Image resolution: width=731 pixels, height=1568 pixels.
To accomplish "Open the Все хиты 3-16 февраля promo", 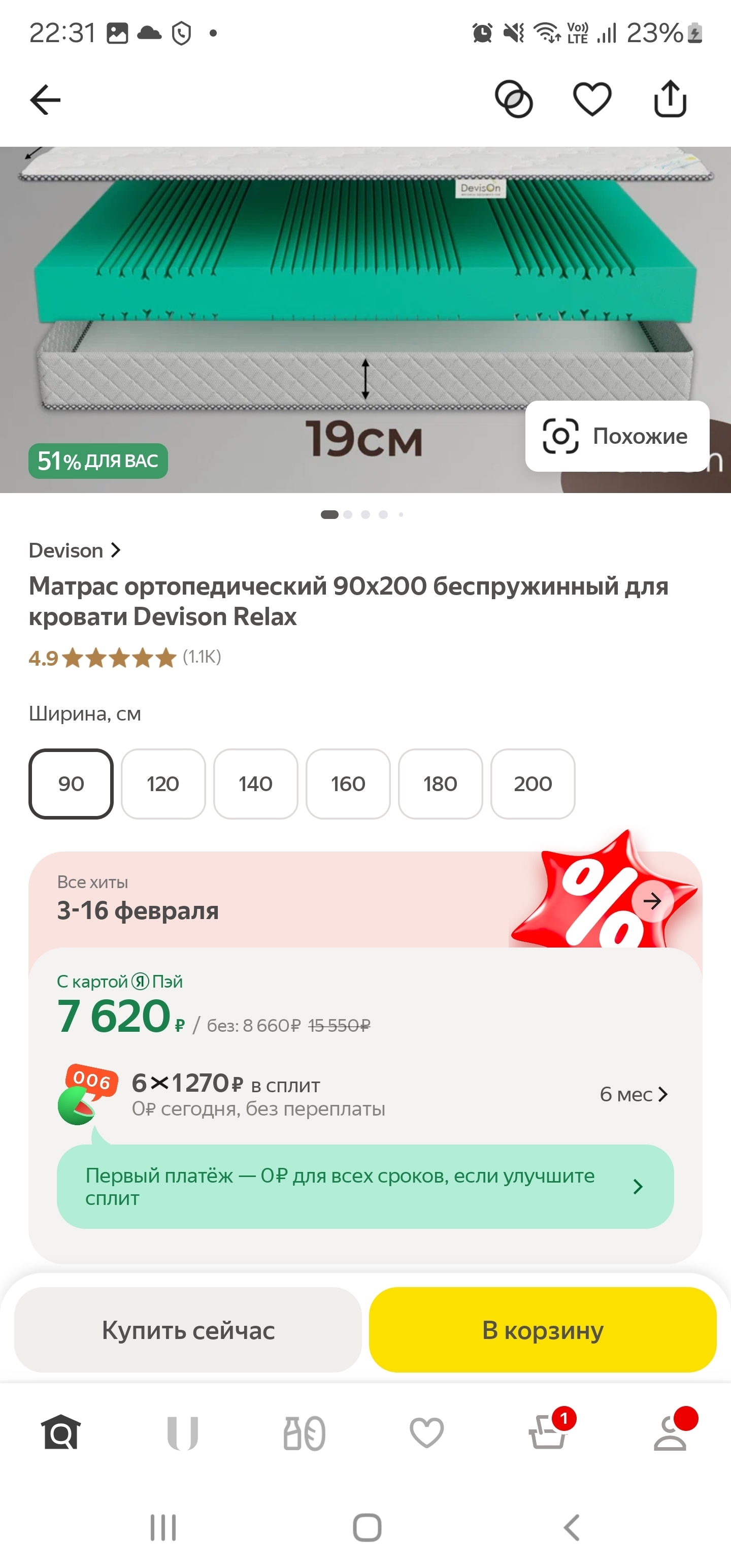I will [365, 900].
